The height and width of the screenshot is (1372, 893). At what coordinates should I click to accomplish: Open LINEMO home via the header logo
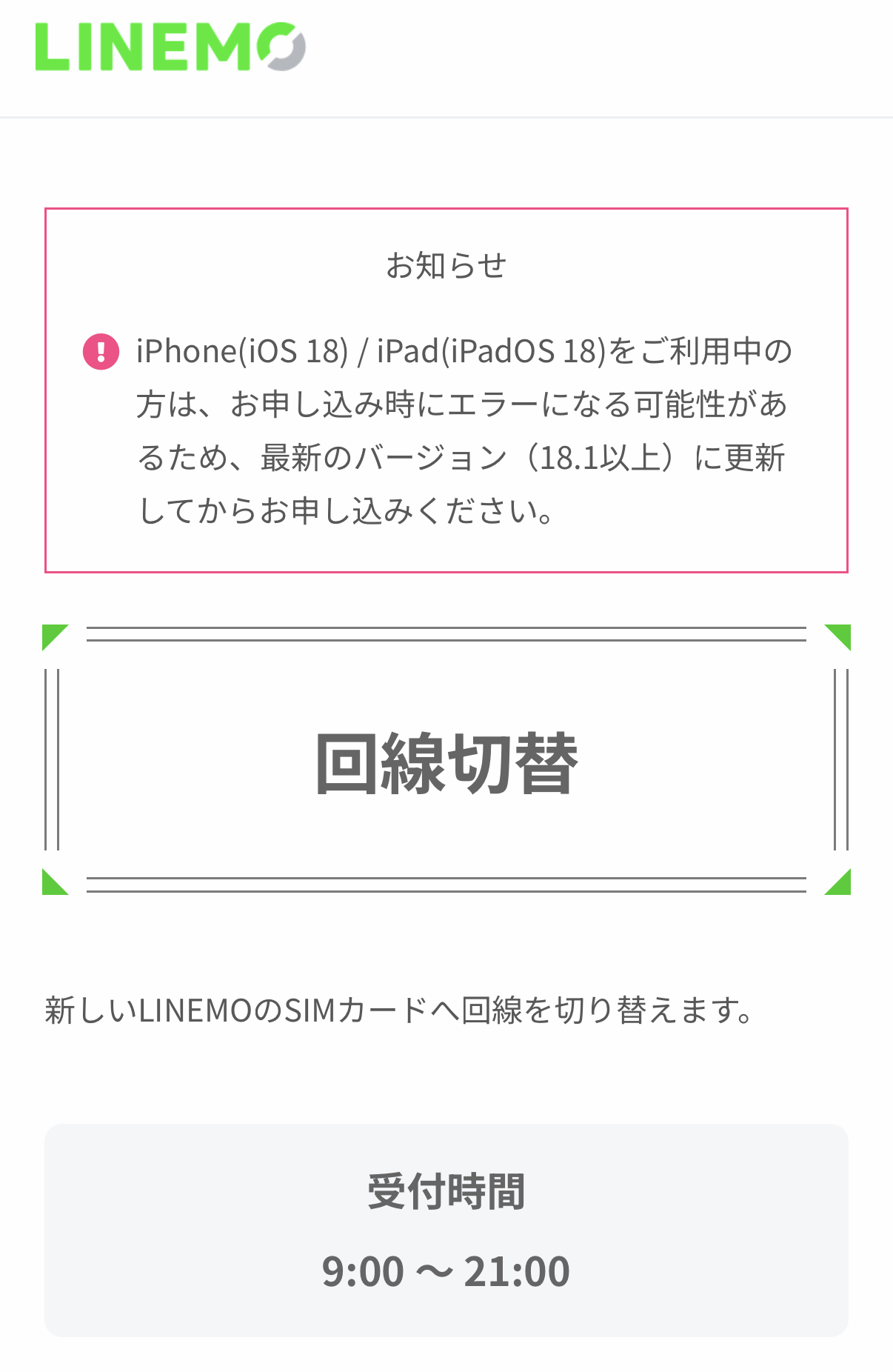tap(170, 47)
